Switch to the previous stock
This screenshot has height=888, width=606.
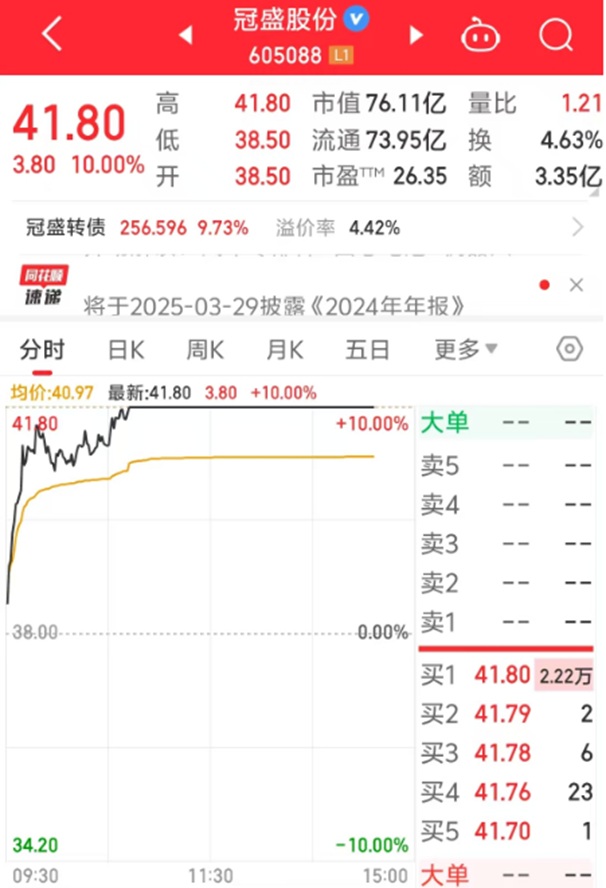coord(185,35)
